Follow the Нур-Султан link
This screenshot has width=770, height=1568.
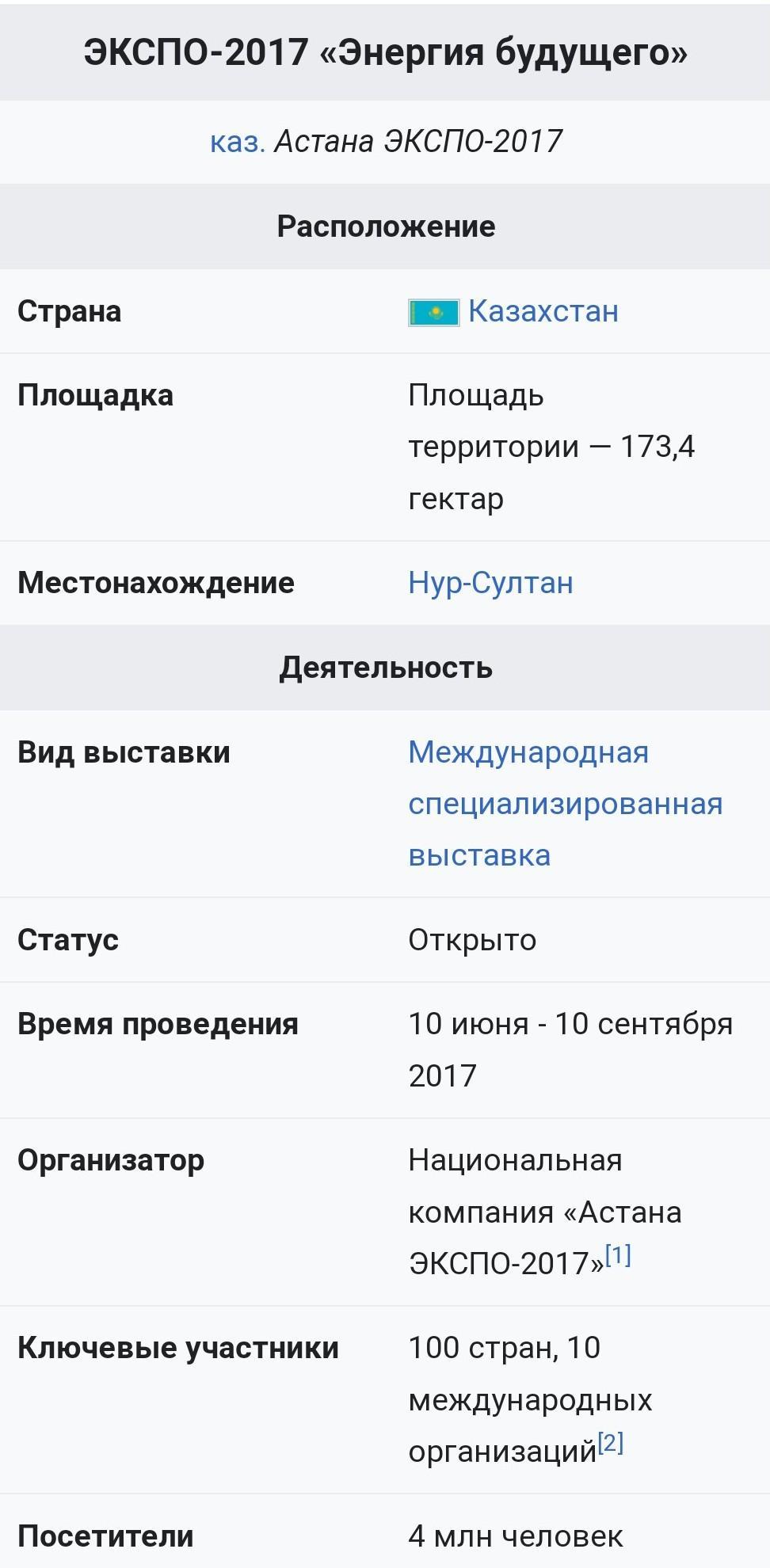[x=490, y=583]
